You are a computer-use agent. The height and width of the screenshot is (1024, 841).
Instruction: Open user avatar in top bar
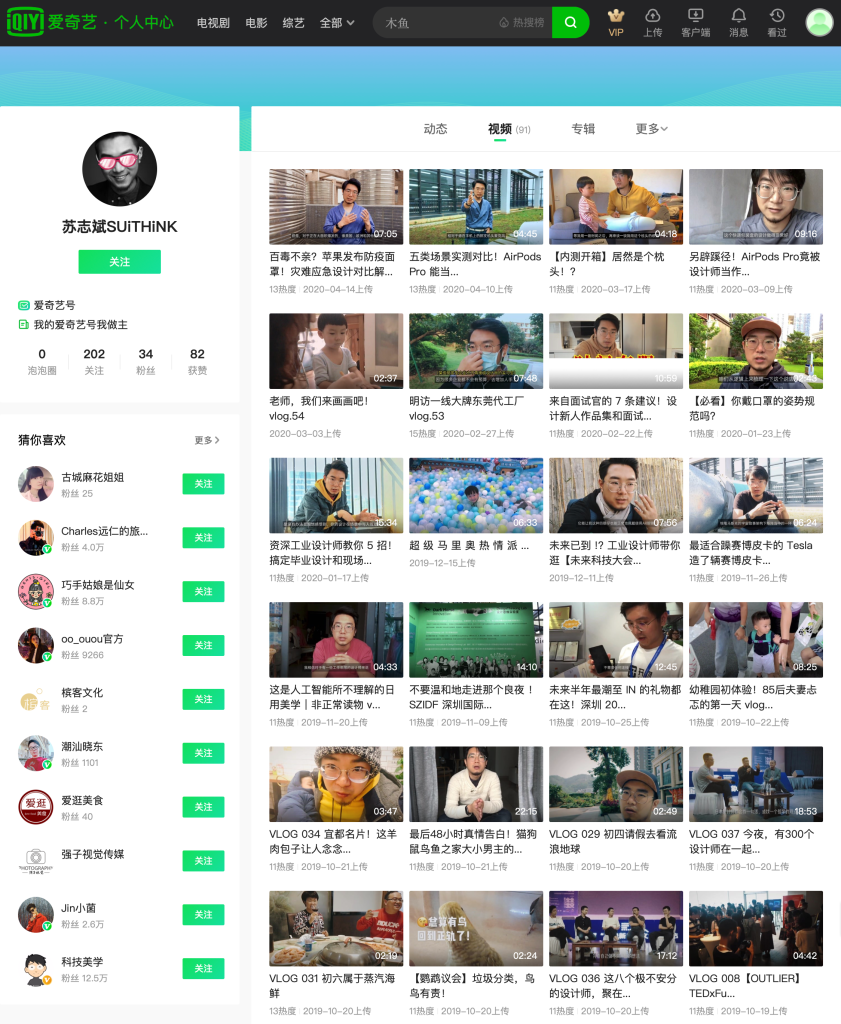pyautogui.click(x=819, y=22)
